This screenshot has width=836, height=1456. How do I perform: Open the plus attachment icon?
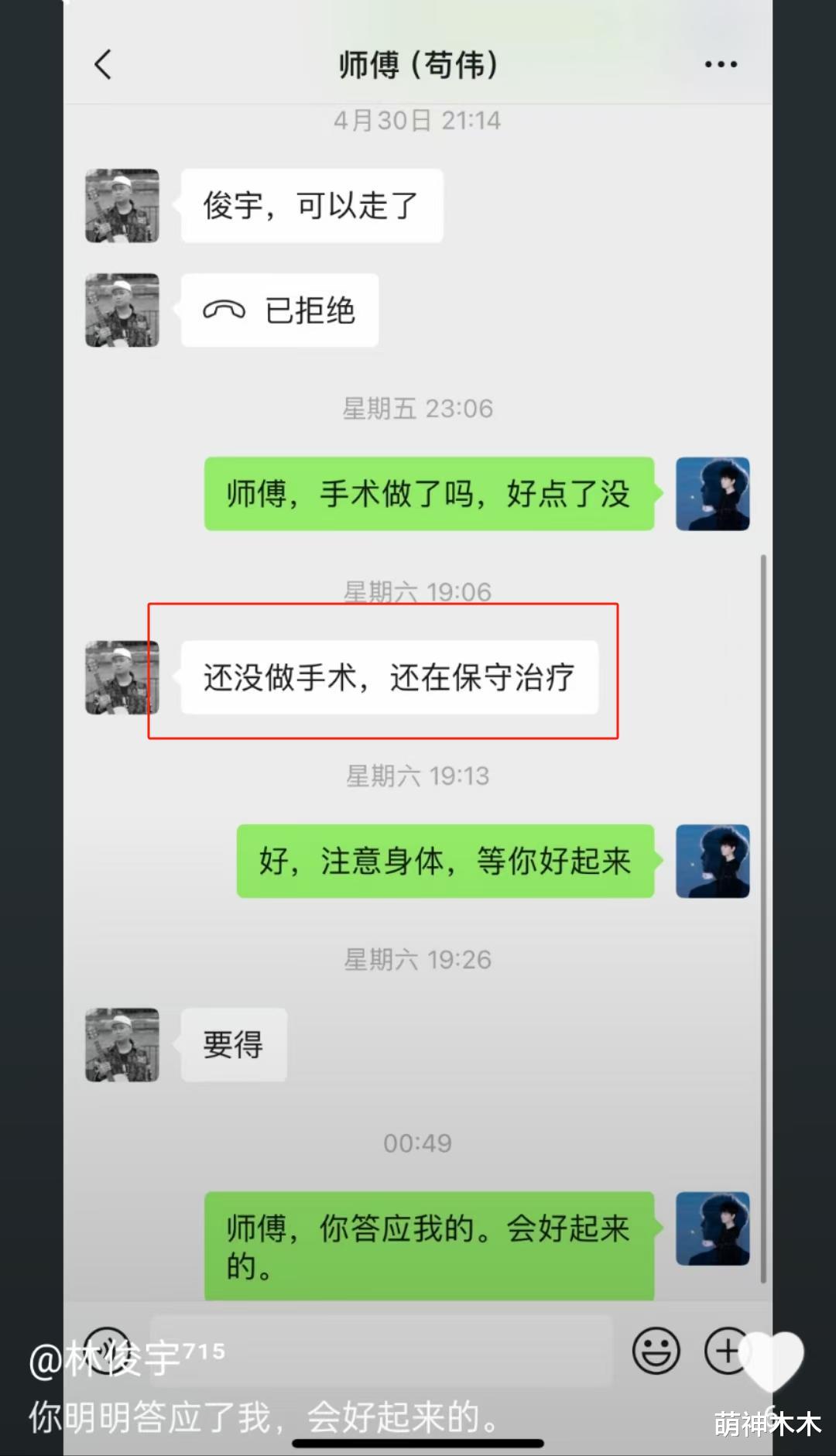726,1351
